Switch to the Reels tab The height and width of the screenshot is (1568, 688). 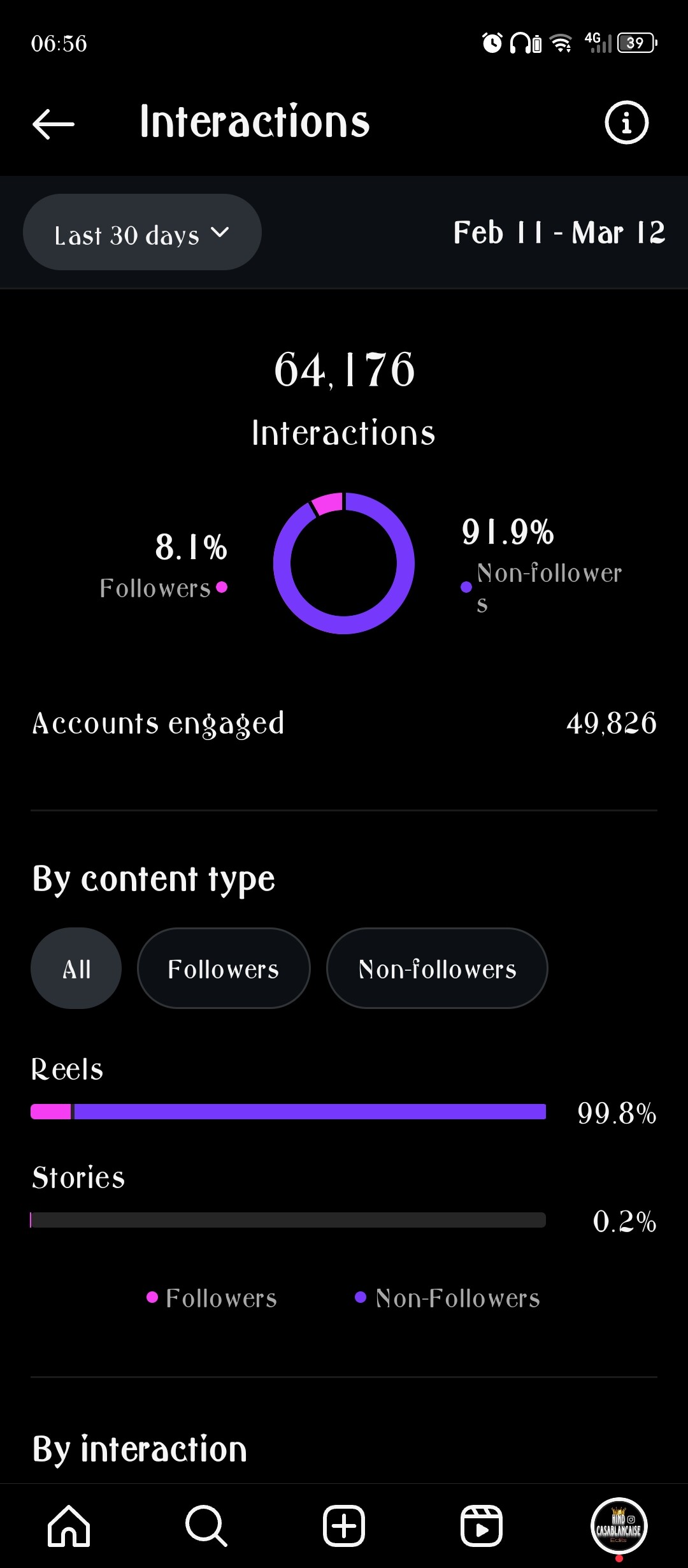(482, 1526)
